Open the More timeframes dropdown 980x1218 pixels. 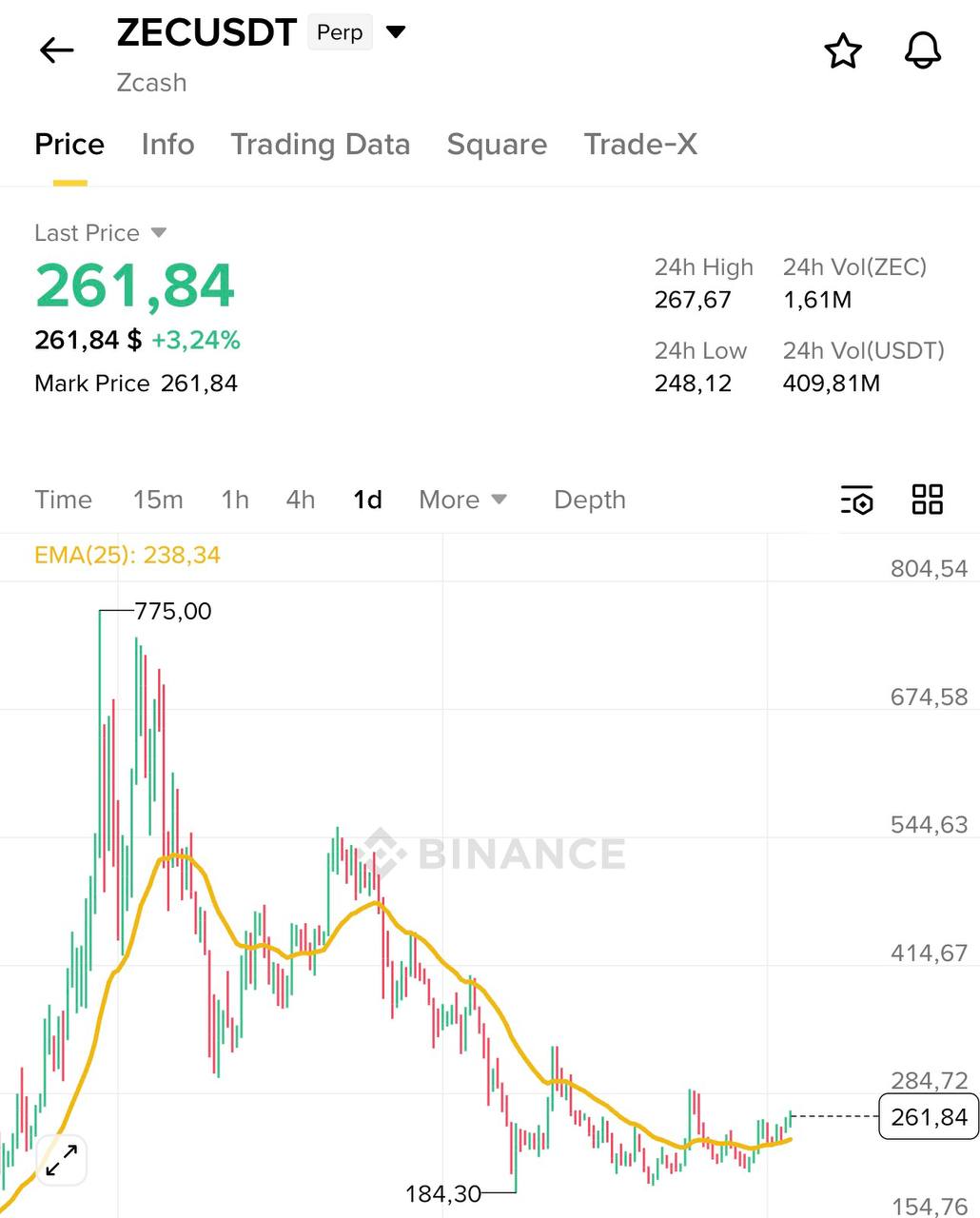462,500
